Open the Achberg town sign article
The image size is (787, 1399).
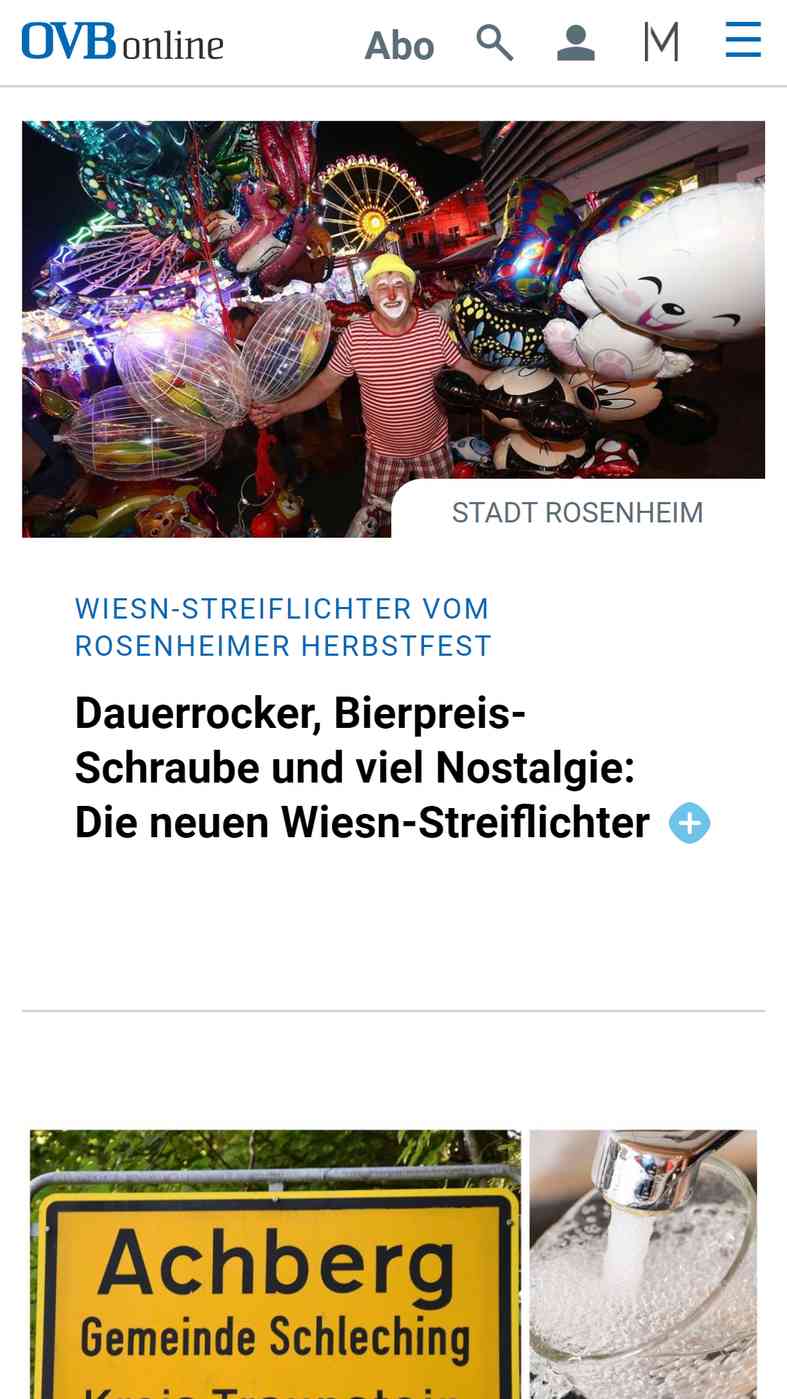coord(275,1264)
